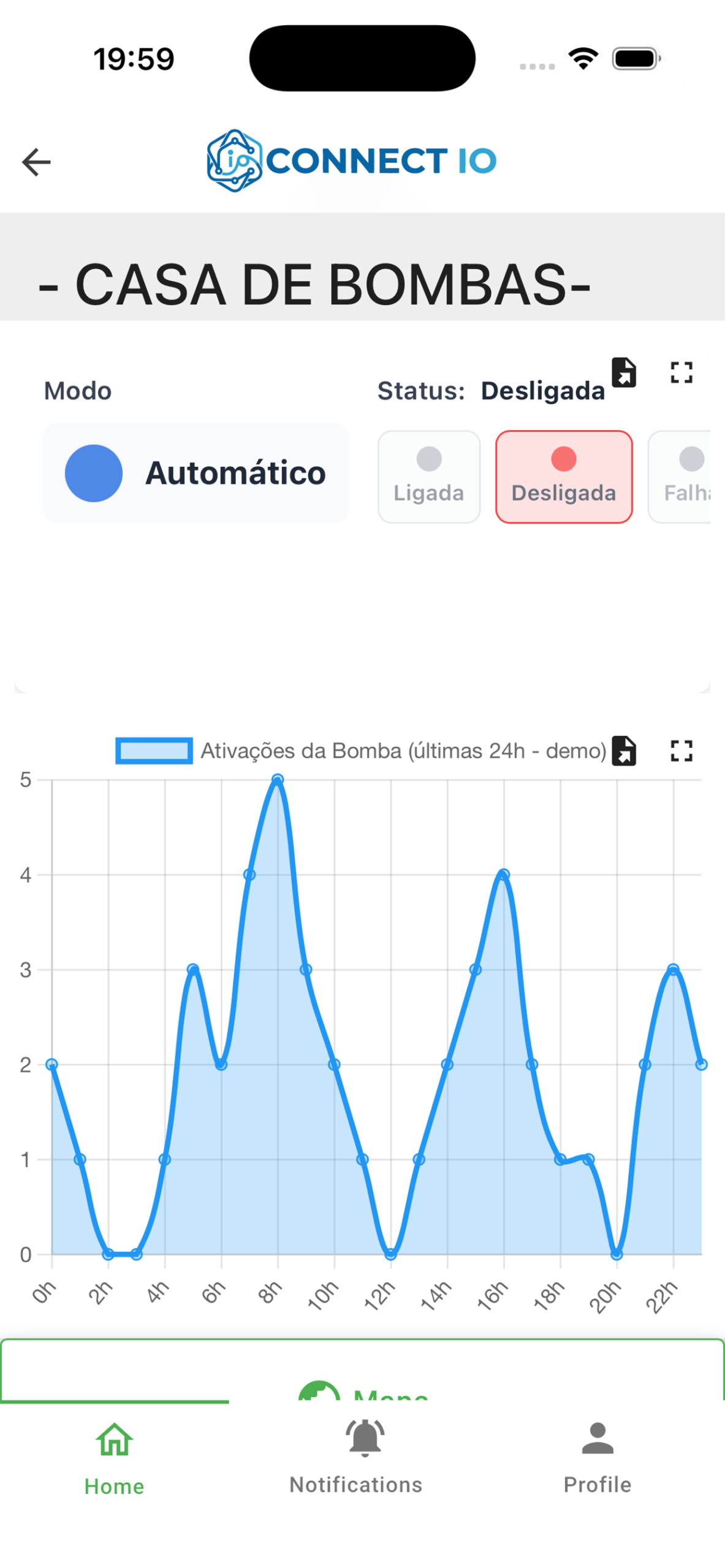Export the status panel data file
725x1568 pixels.
pos(624,372)
